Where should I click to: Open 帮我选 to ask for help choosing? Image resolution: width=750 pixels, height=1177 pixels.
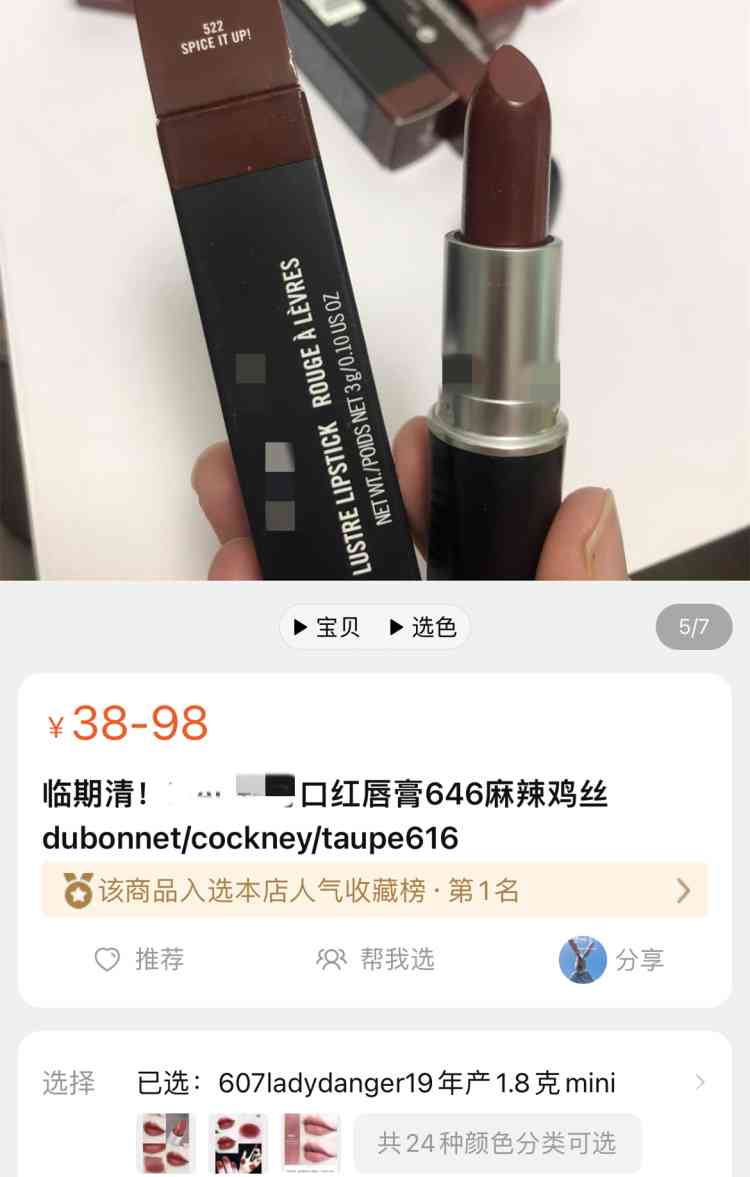click(376, 960)
